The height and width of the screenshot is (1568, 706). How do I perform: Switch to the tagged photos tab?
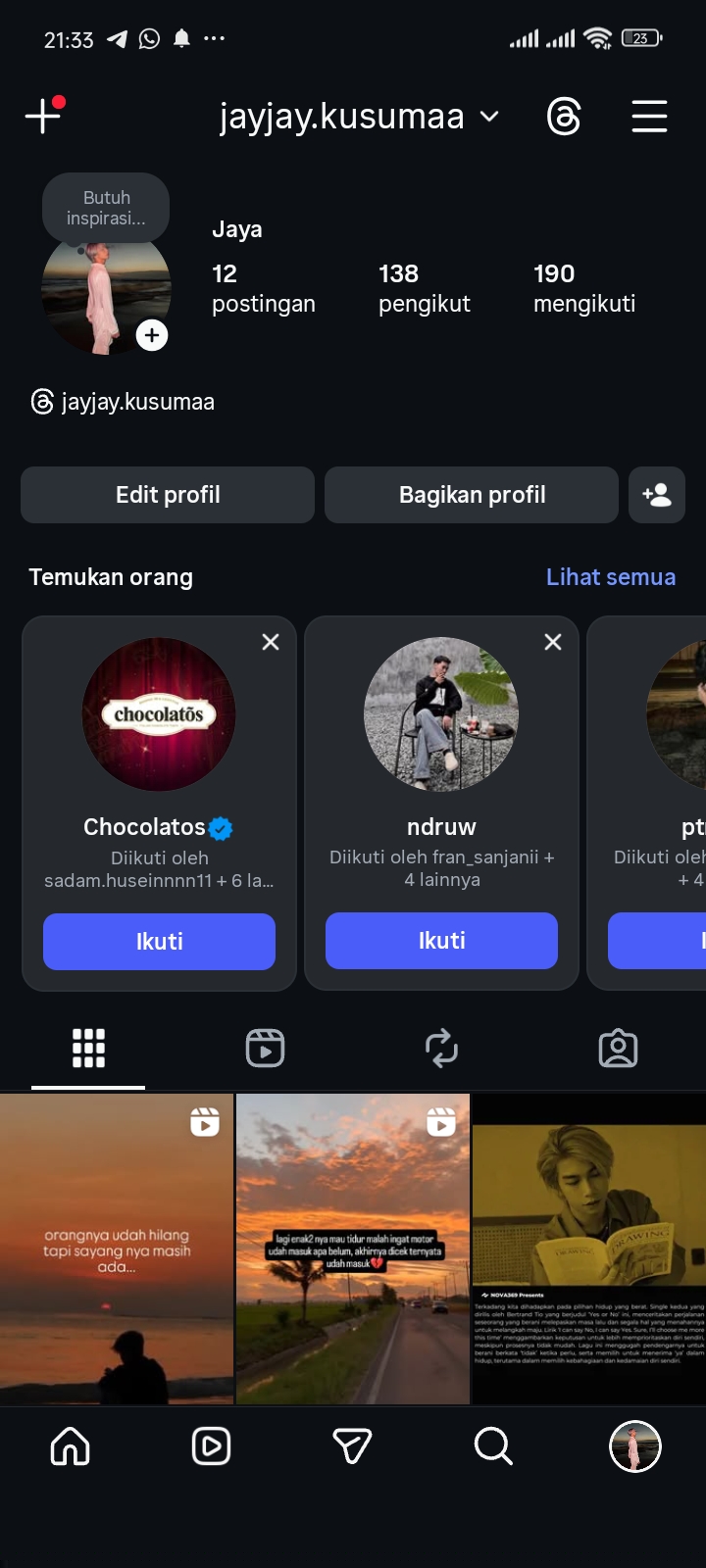pos(618,1048)
